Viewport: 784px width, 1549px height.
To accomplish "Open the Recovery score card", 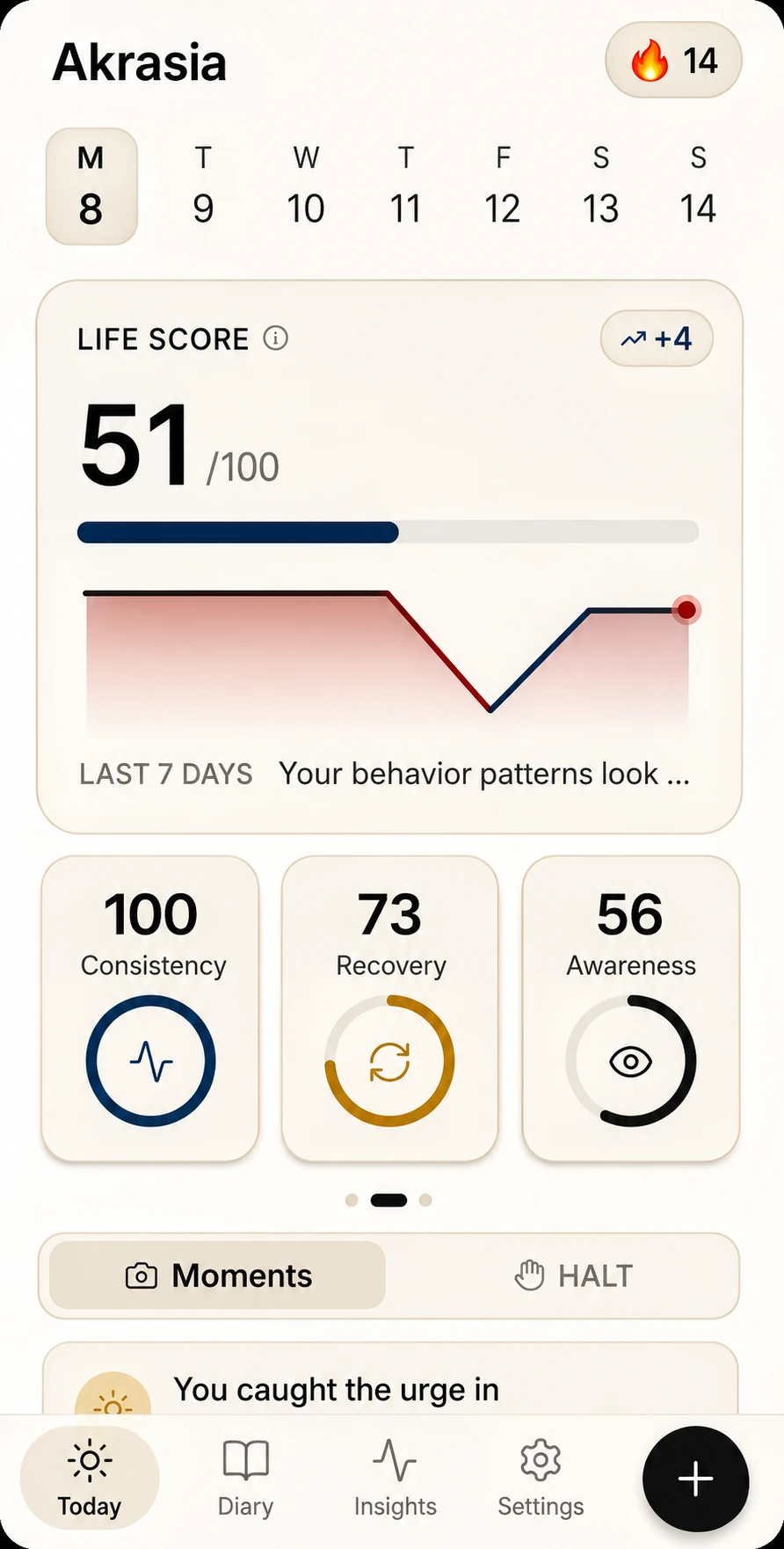I will (x=390, y=1008).
